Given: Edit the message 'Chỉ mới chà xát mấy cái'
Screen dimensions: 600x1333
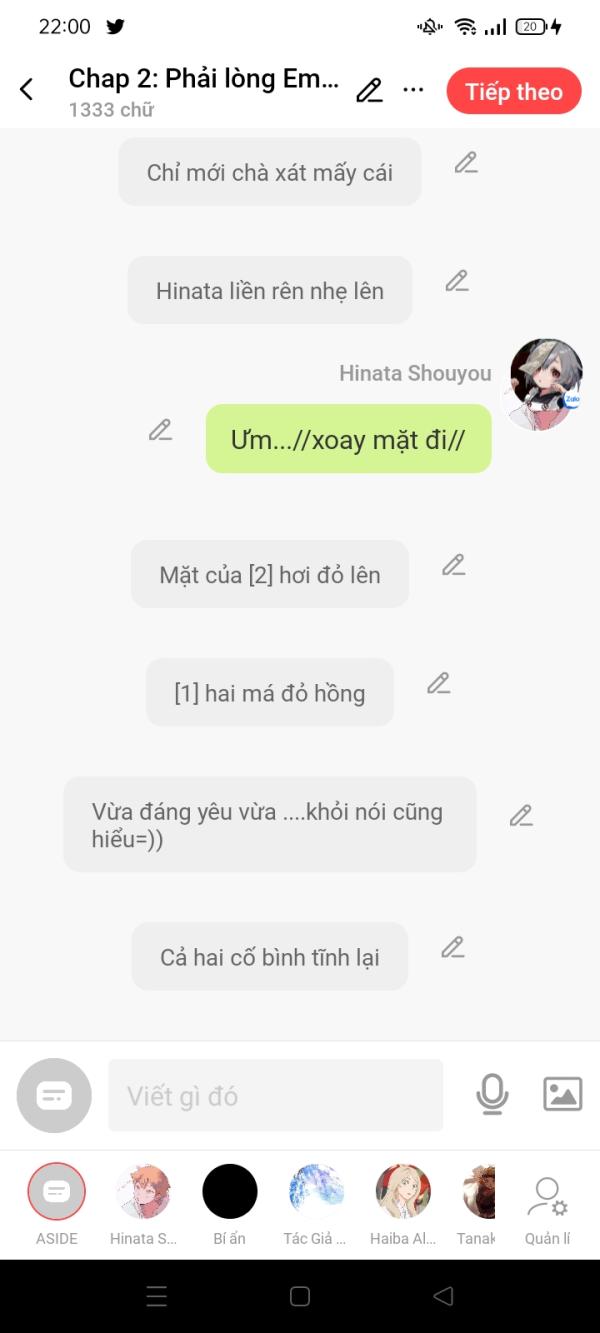Looking at the screenshot, I should click(x=466, y=163).
